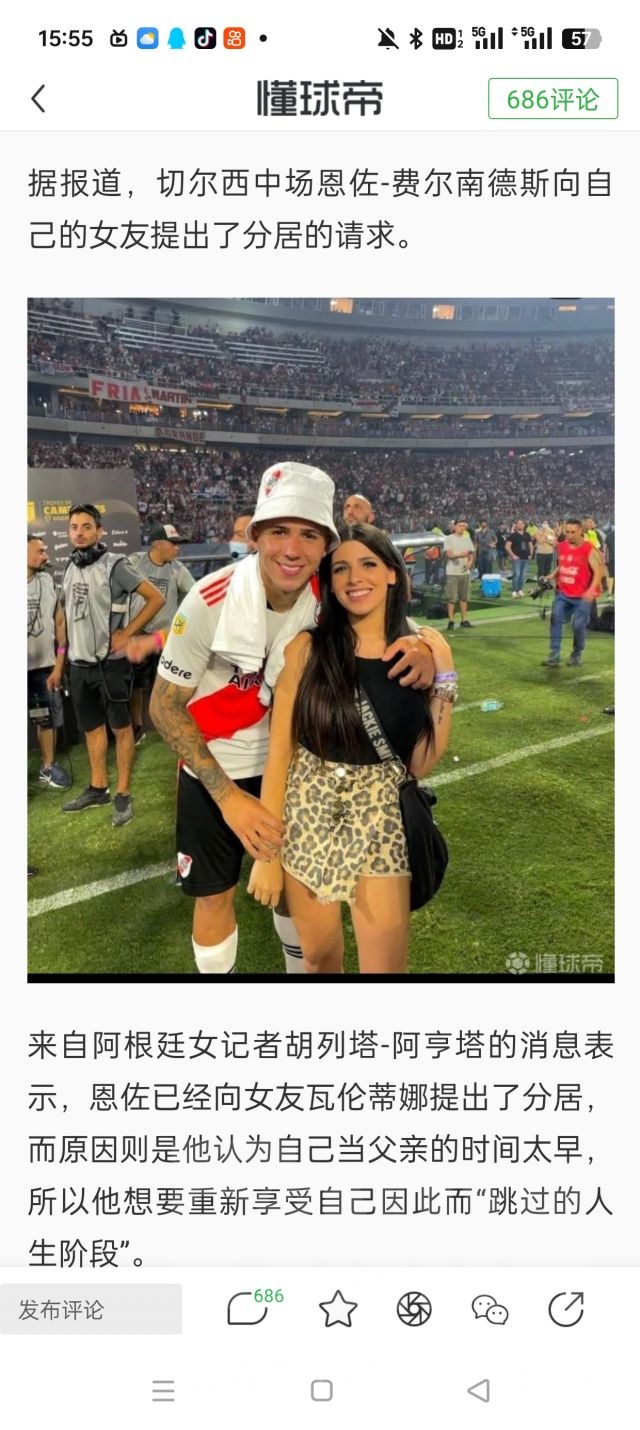Open the article photo full screen
Viewport: 640px width, 1430px height.
point(320,640)
